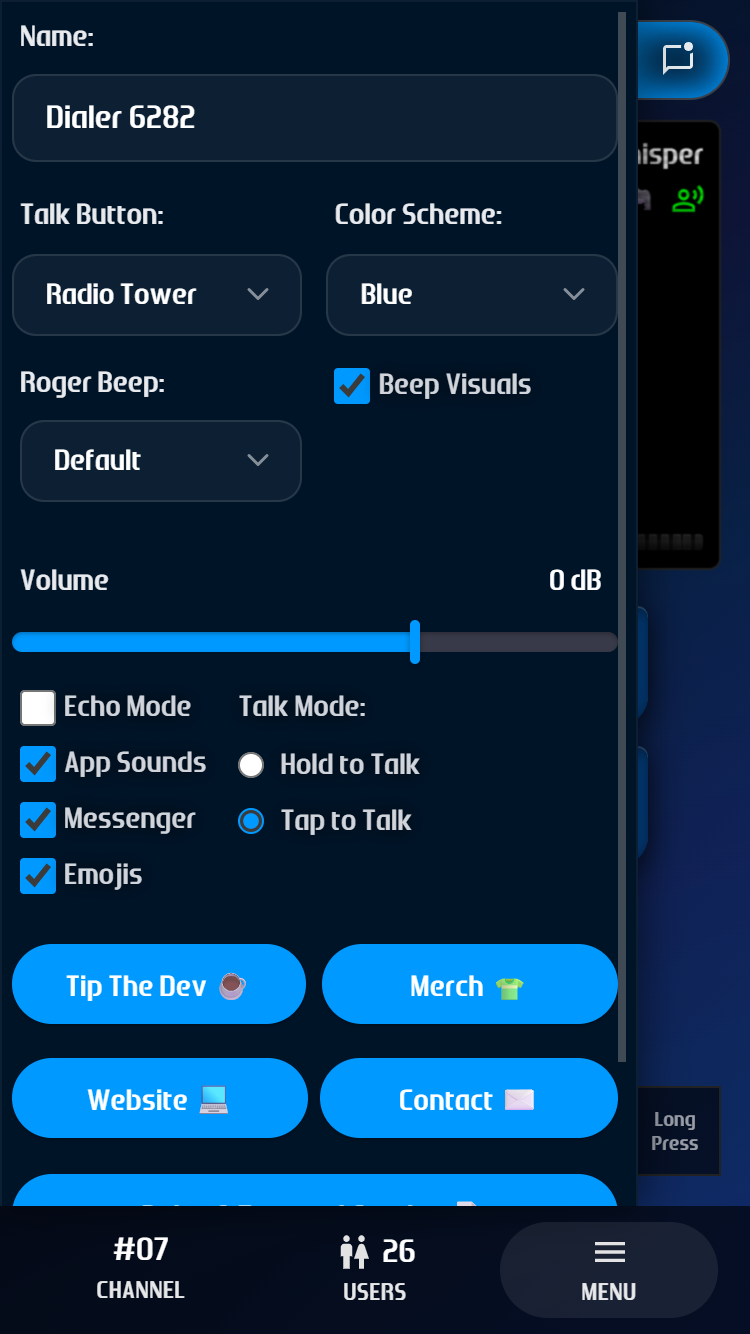Open the messenger chat icon
This screenshot has width=750, height=1334.
tap(679, 59)
